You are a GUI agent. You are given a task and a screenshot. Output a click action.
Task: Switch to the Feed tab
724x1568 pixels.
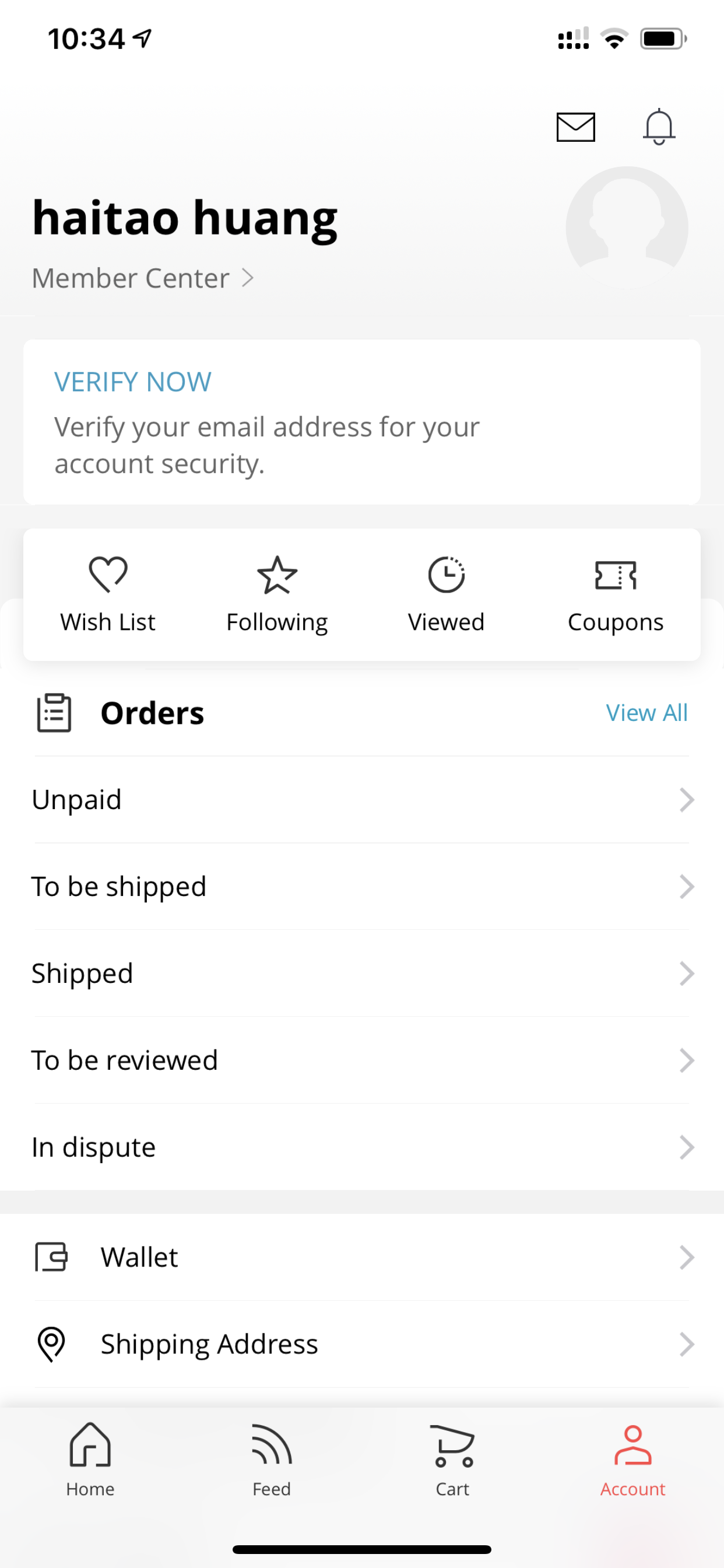271,1459
